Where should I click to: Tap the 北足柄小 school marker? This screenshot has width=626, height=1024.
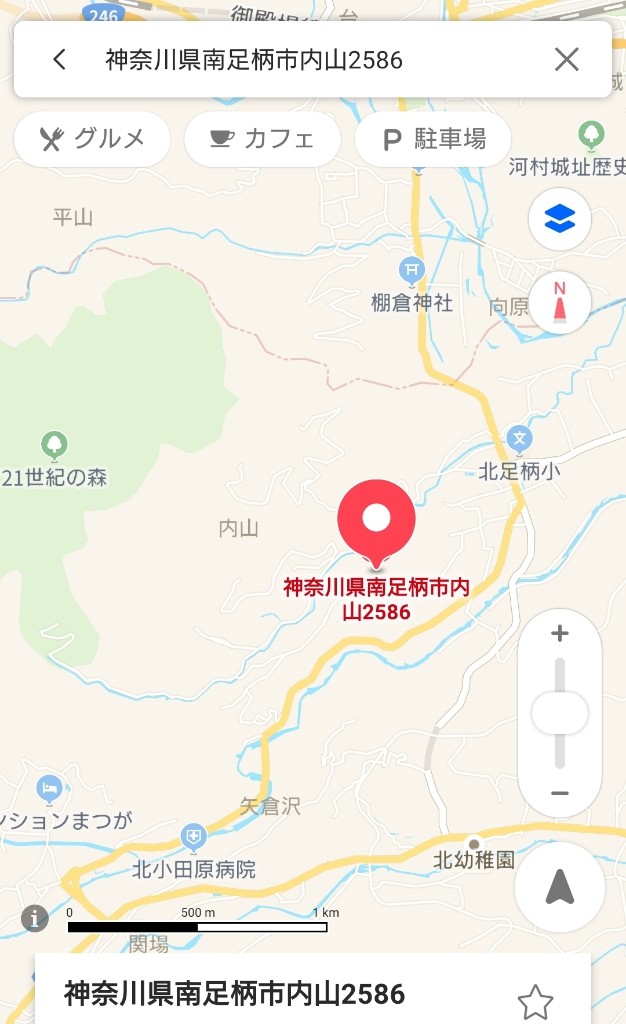tap(519, 437)
